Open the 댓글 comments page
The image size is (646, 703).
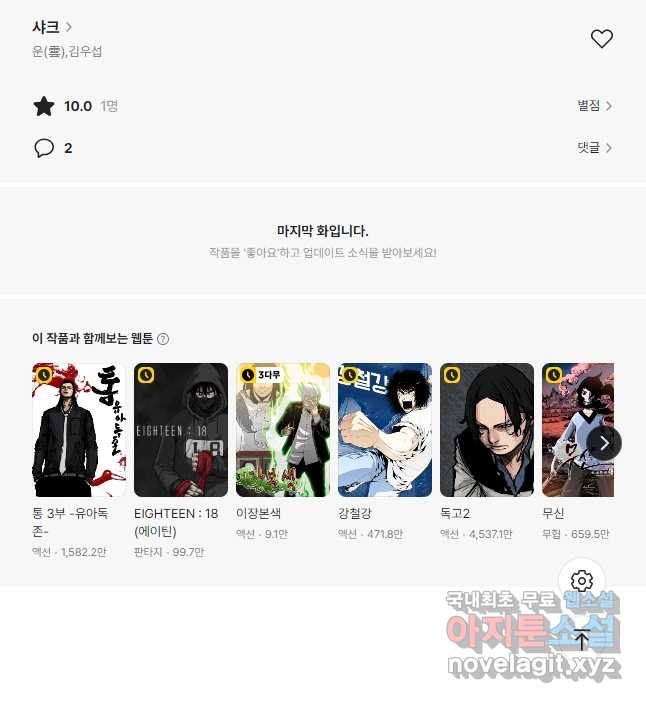(594, 148)
